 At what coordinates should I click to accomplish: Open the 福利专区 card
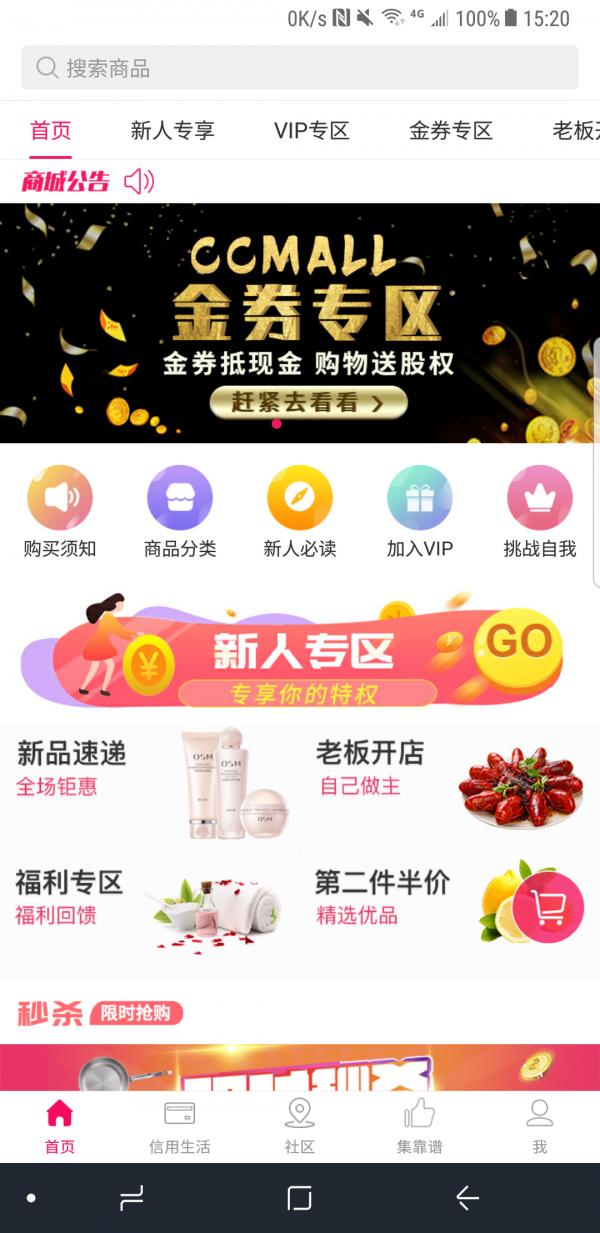tap(150, 908)
